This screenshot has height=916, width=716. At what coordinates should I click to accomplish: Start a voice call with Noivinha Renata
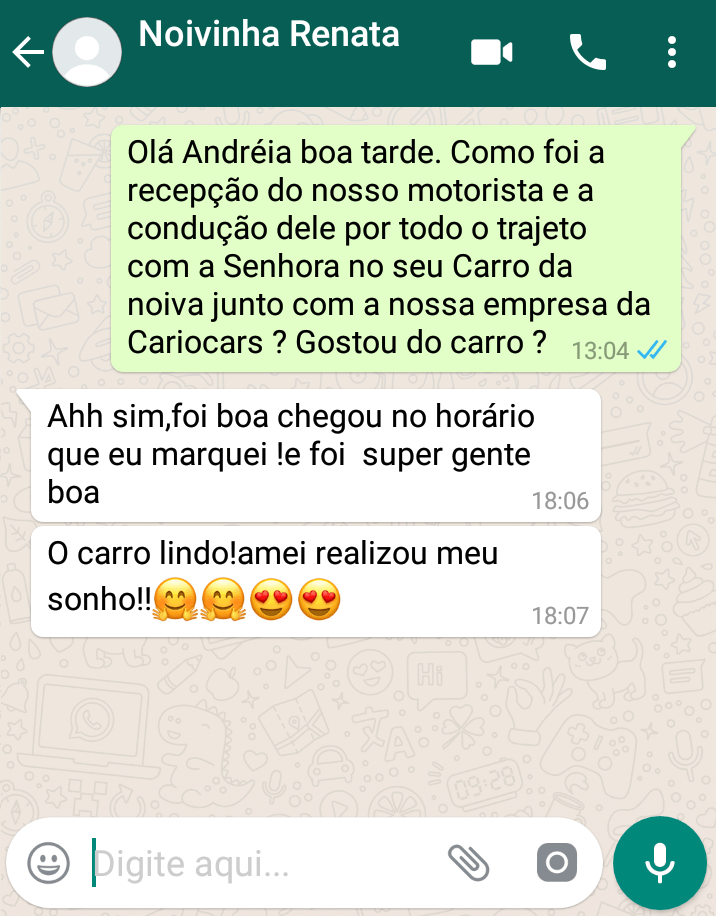(588, 53)
